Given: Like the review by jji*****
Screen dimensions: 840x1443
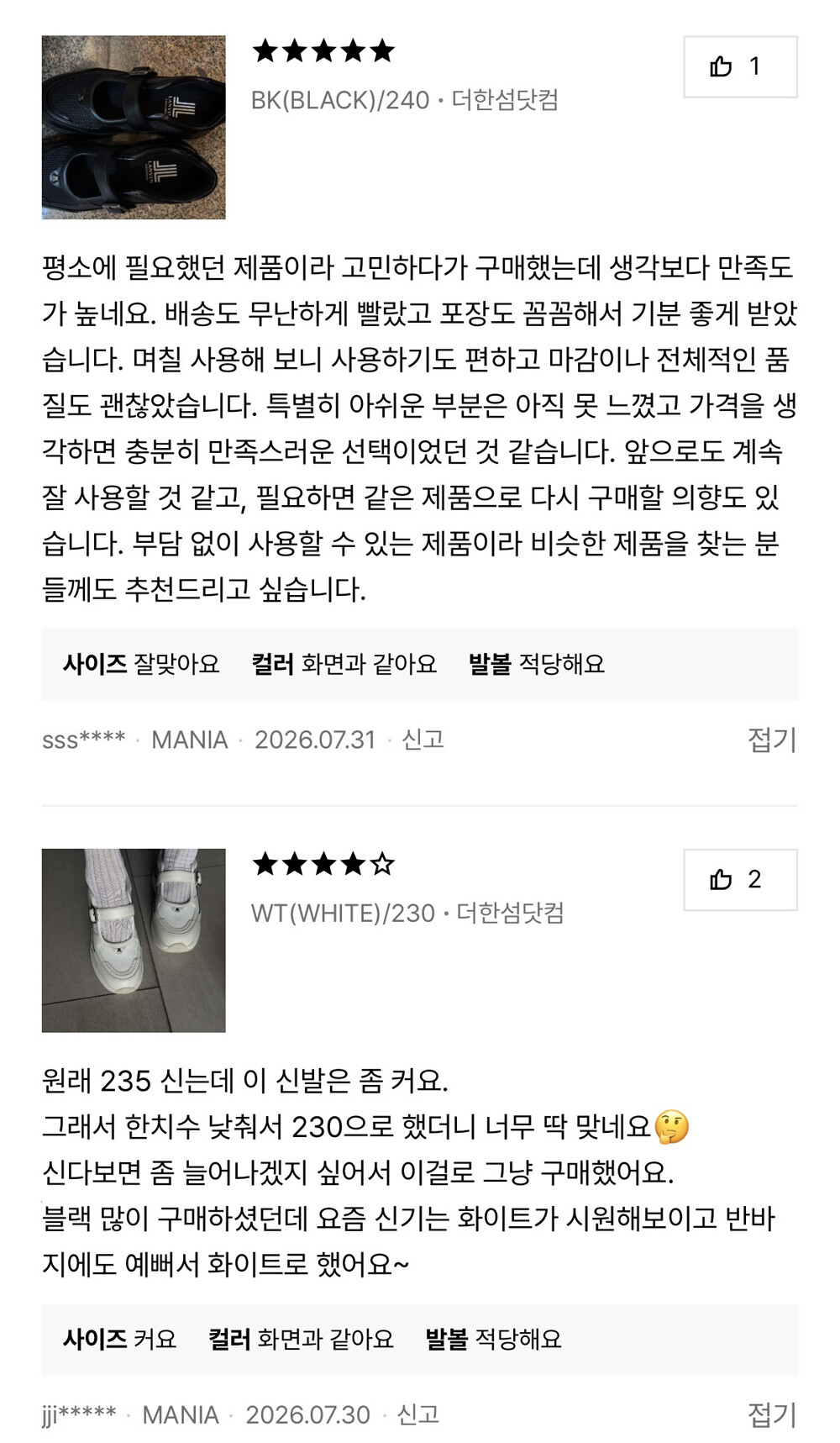Looking at the screenshot, I should (740, 879).
